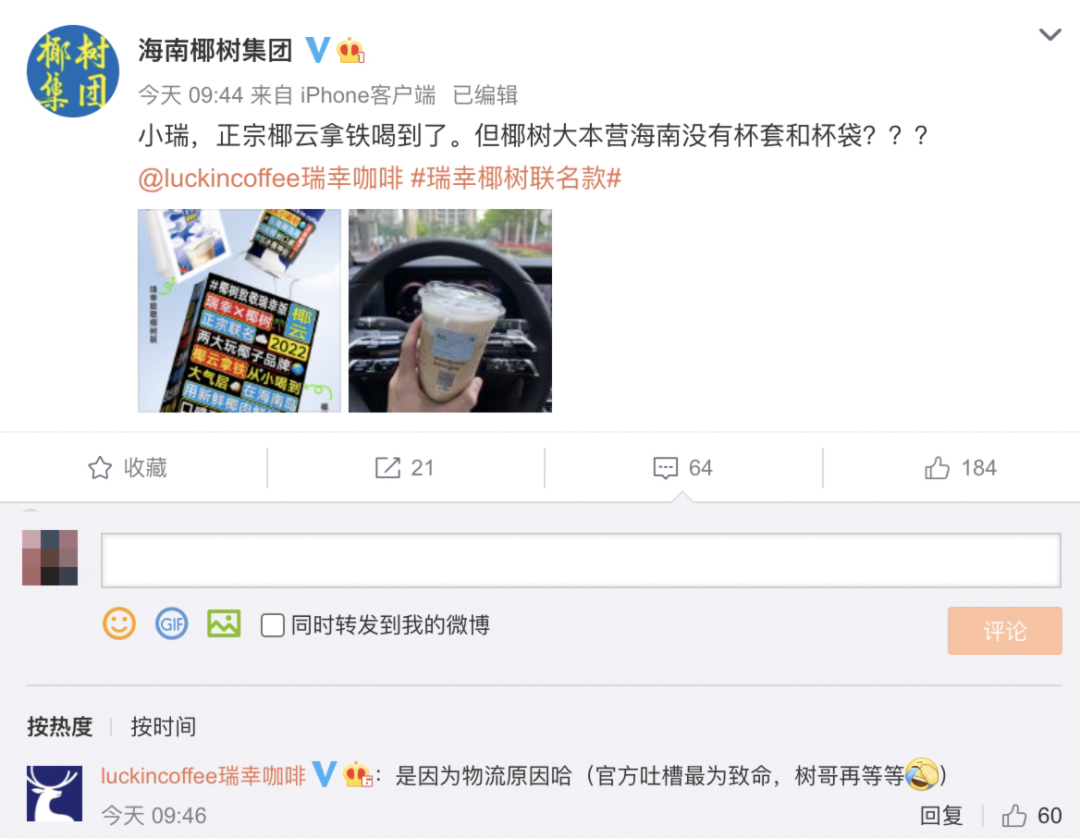
Task: Expand the post options chevron
Action: click(x=1050, y=36)
